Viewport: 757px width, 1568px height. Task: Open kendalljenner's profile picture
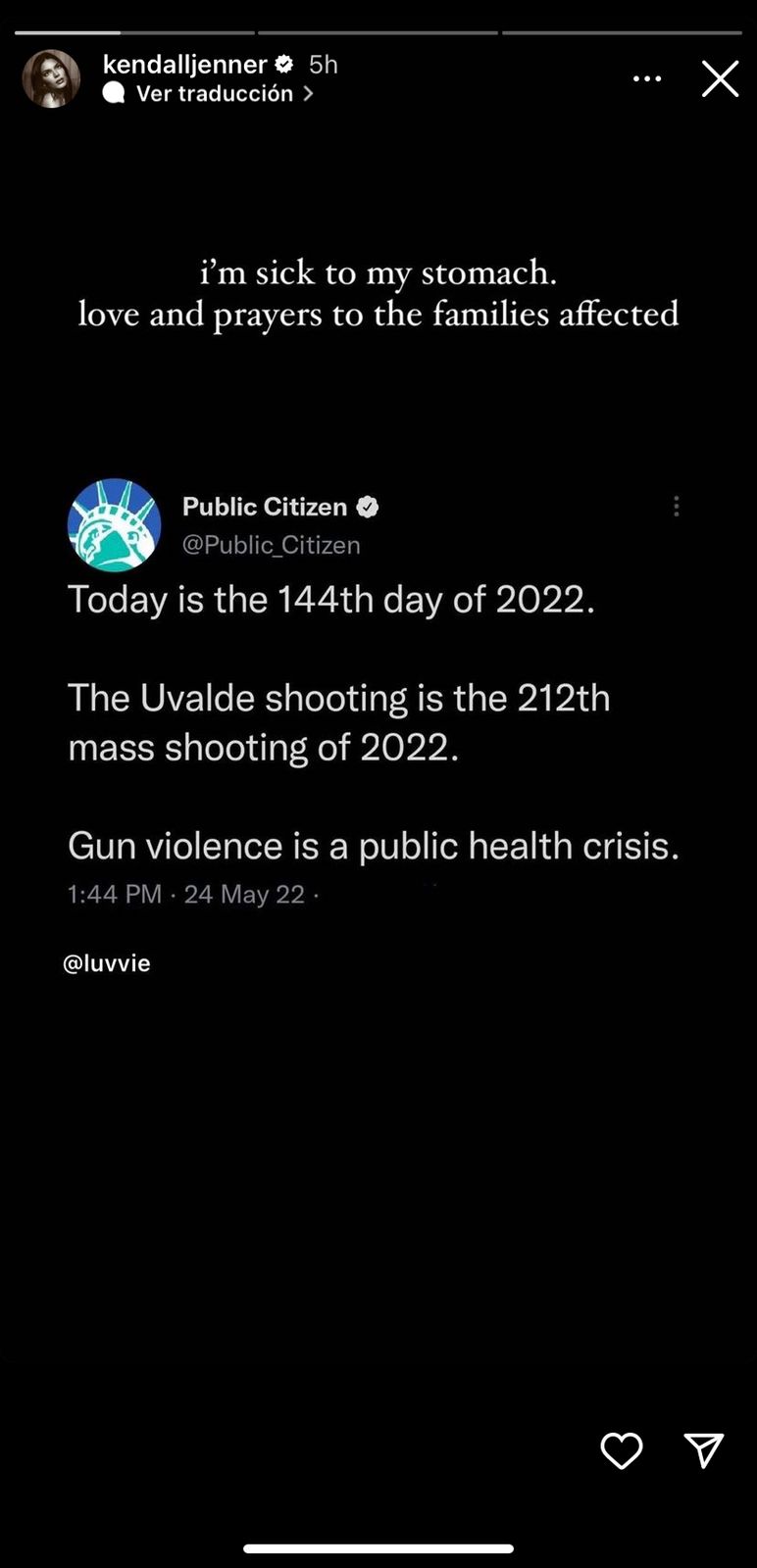point(50,78)
